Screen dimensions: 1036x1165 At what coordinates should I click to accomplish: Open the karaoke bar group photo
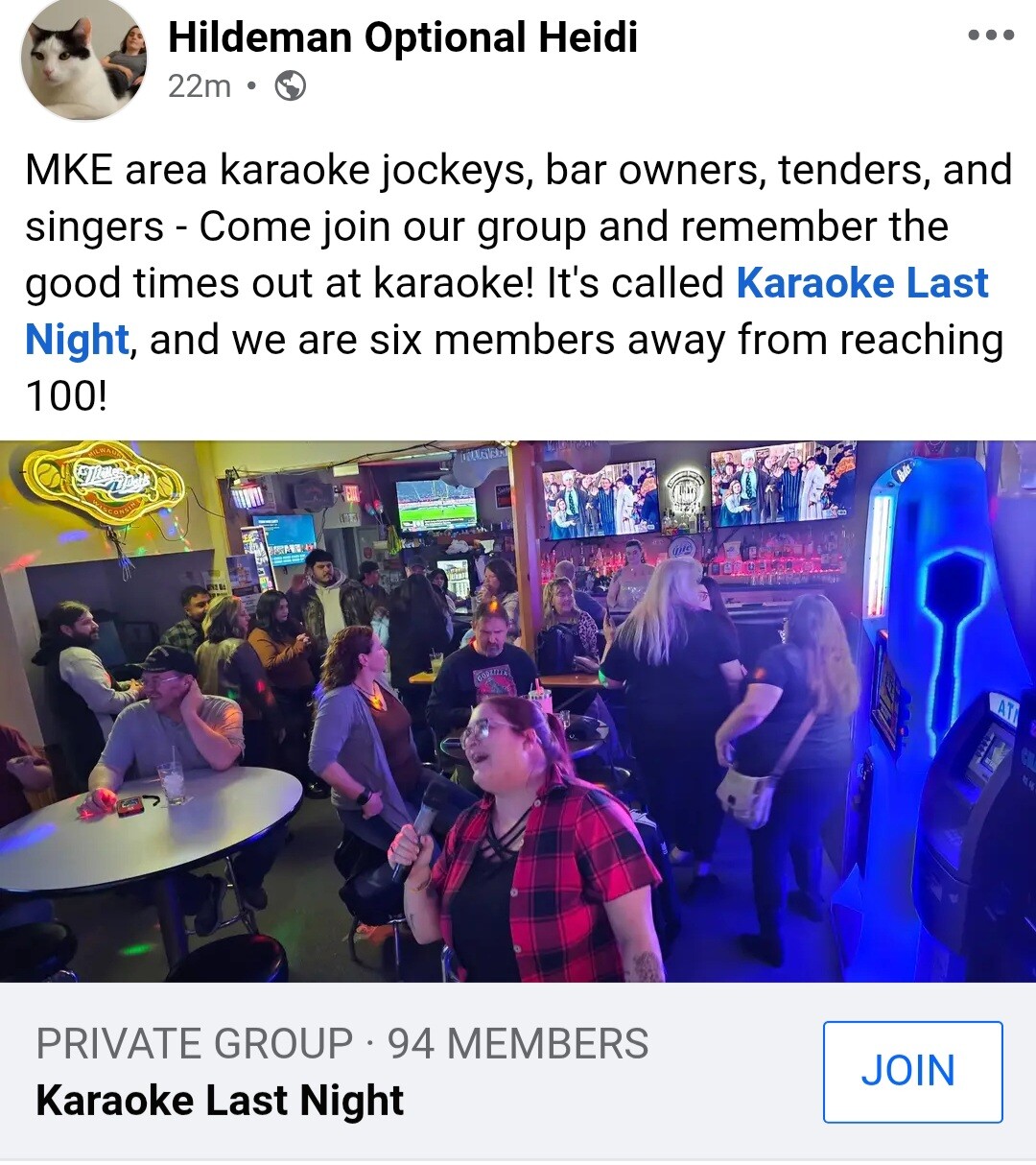[x=518, y=711]
